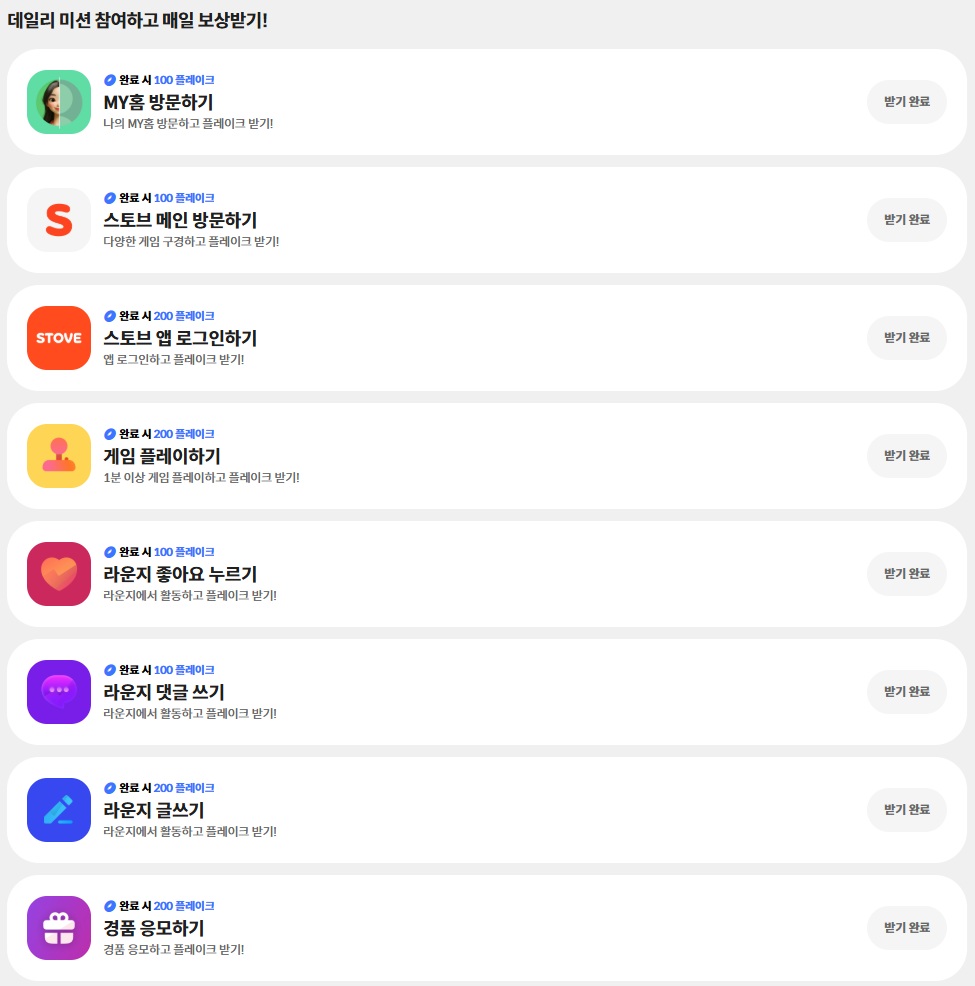
Task: Hit 받기 완료 next to 게임 플레이하기
Action: (x=906, y=456)
